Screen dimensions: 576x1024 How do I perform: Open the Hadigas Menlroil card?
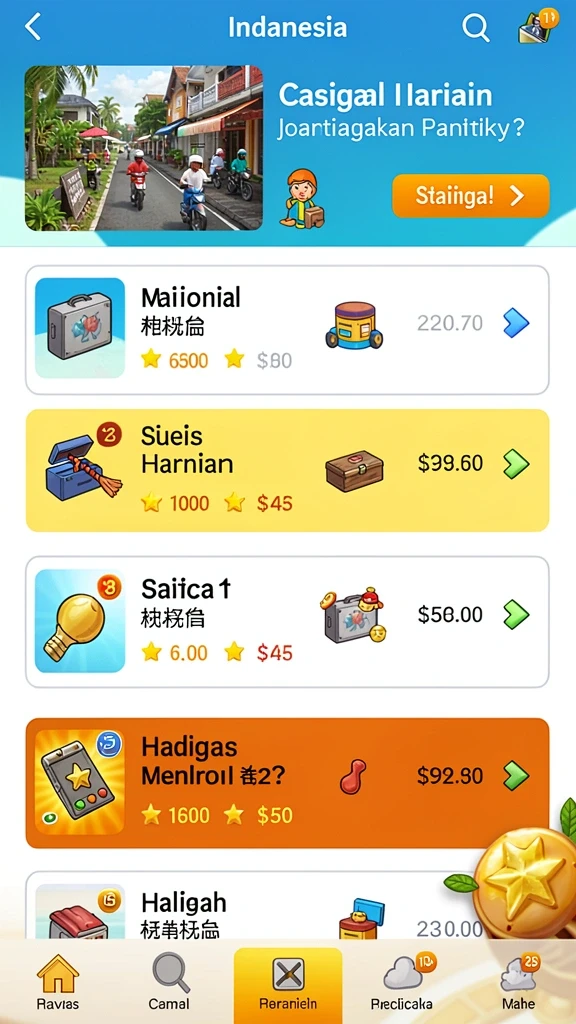pos(287,783)
